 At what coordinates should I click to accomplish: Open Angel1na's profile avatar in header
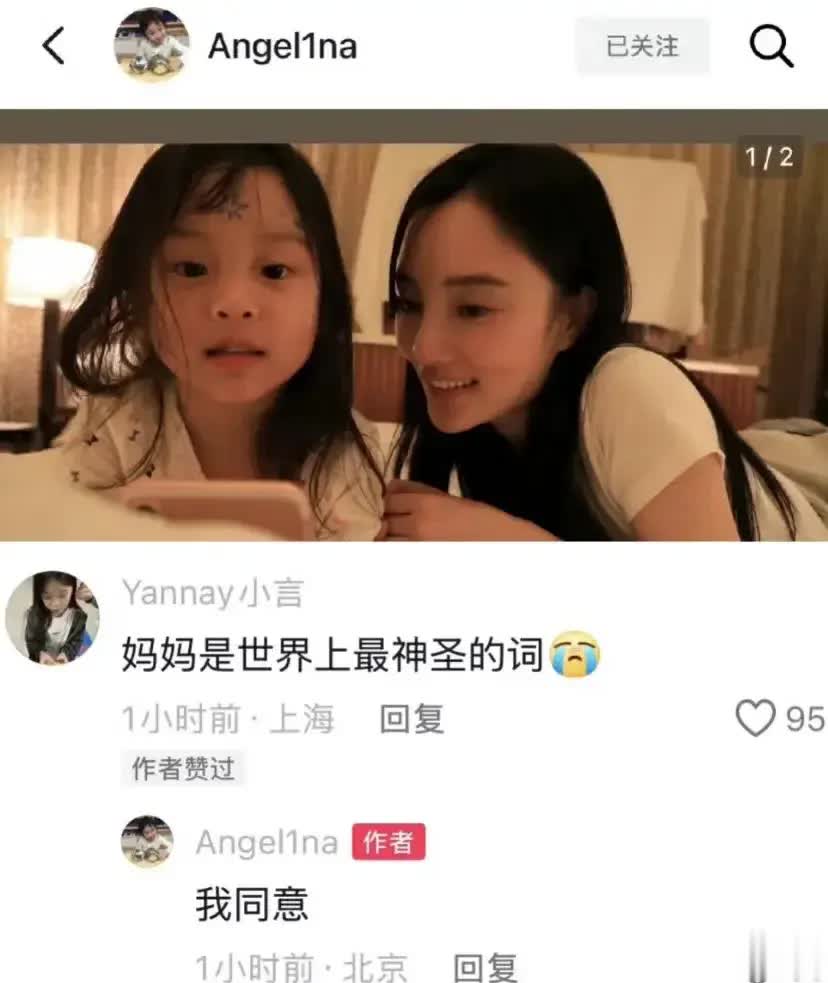click(152, 46)
